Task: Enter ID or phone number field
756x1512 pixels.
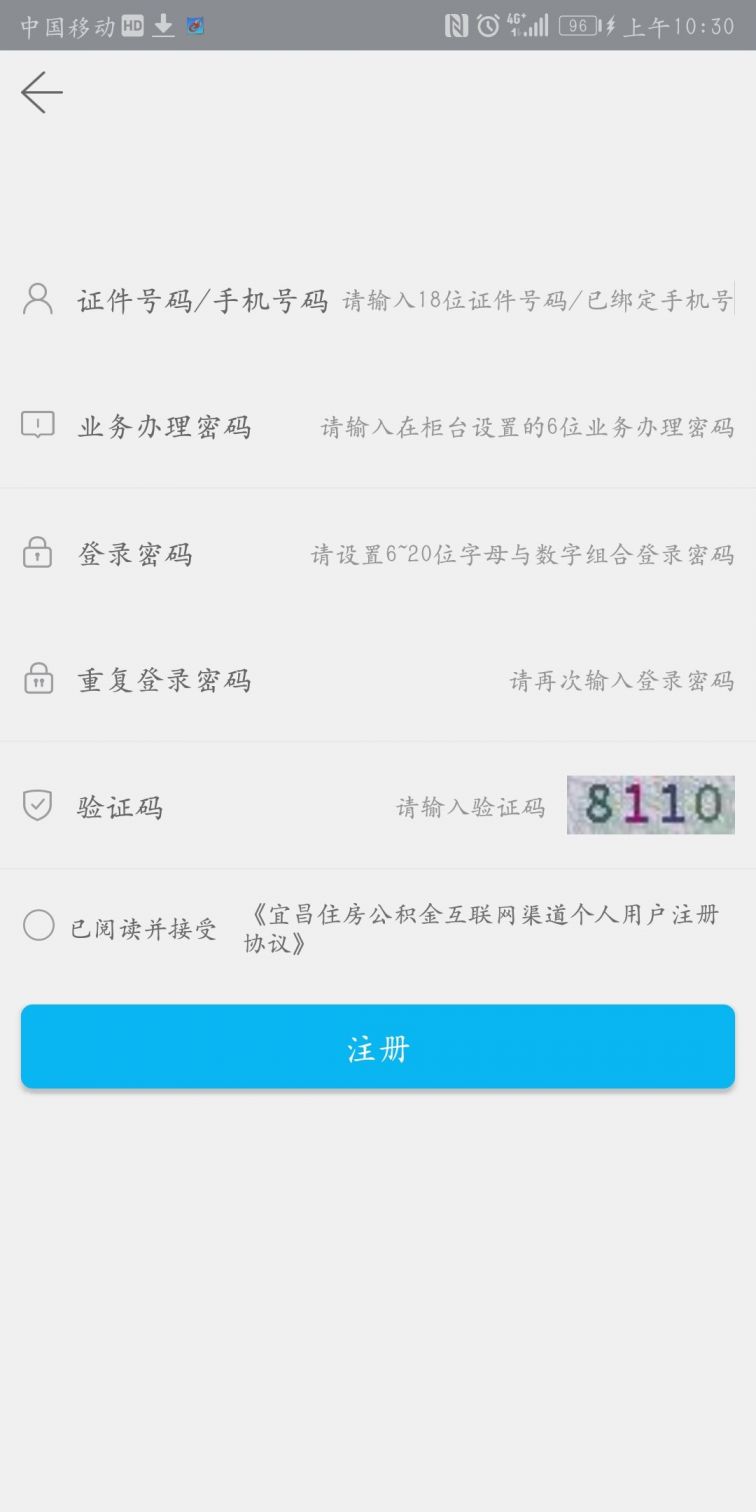Action: pyautogui.click(x=538, y=300)
